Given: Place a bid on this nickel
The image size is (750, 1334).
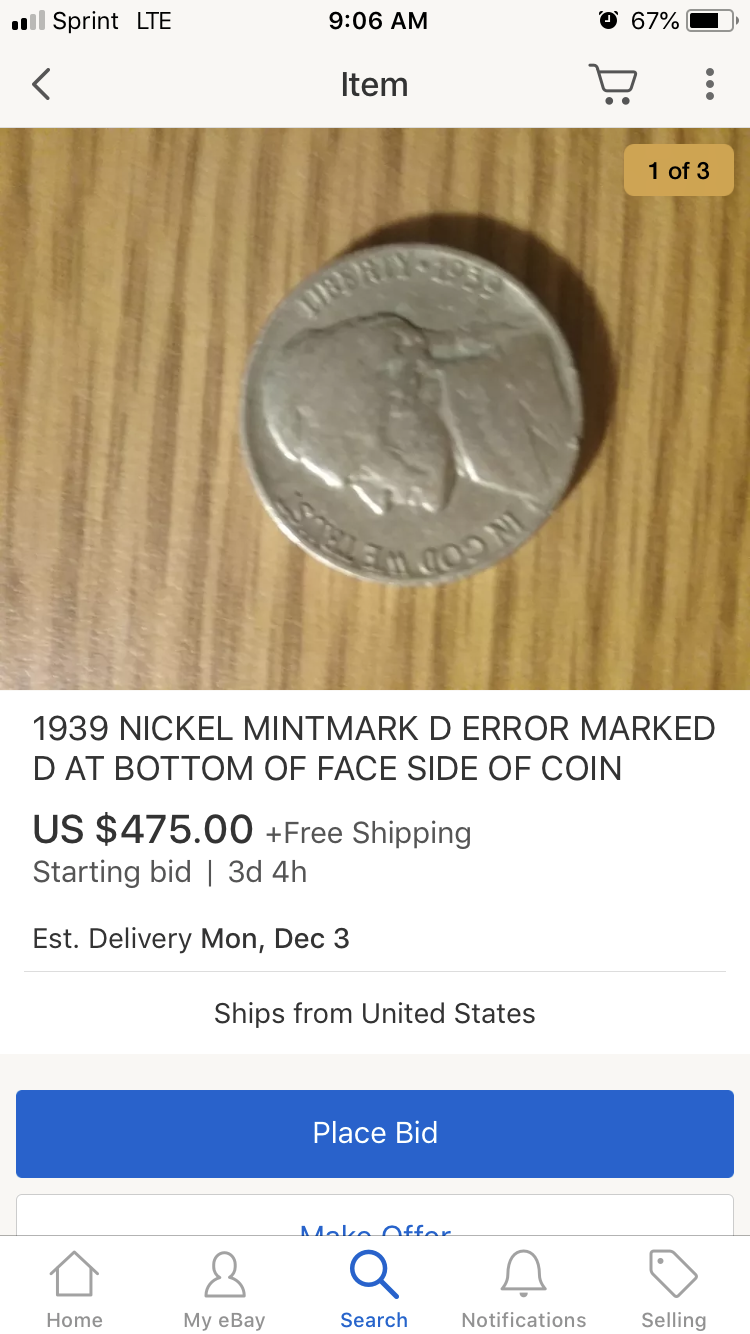Looking at the screenshot, I should [375, 1133].
